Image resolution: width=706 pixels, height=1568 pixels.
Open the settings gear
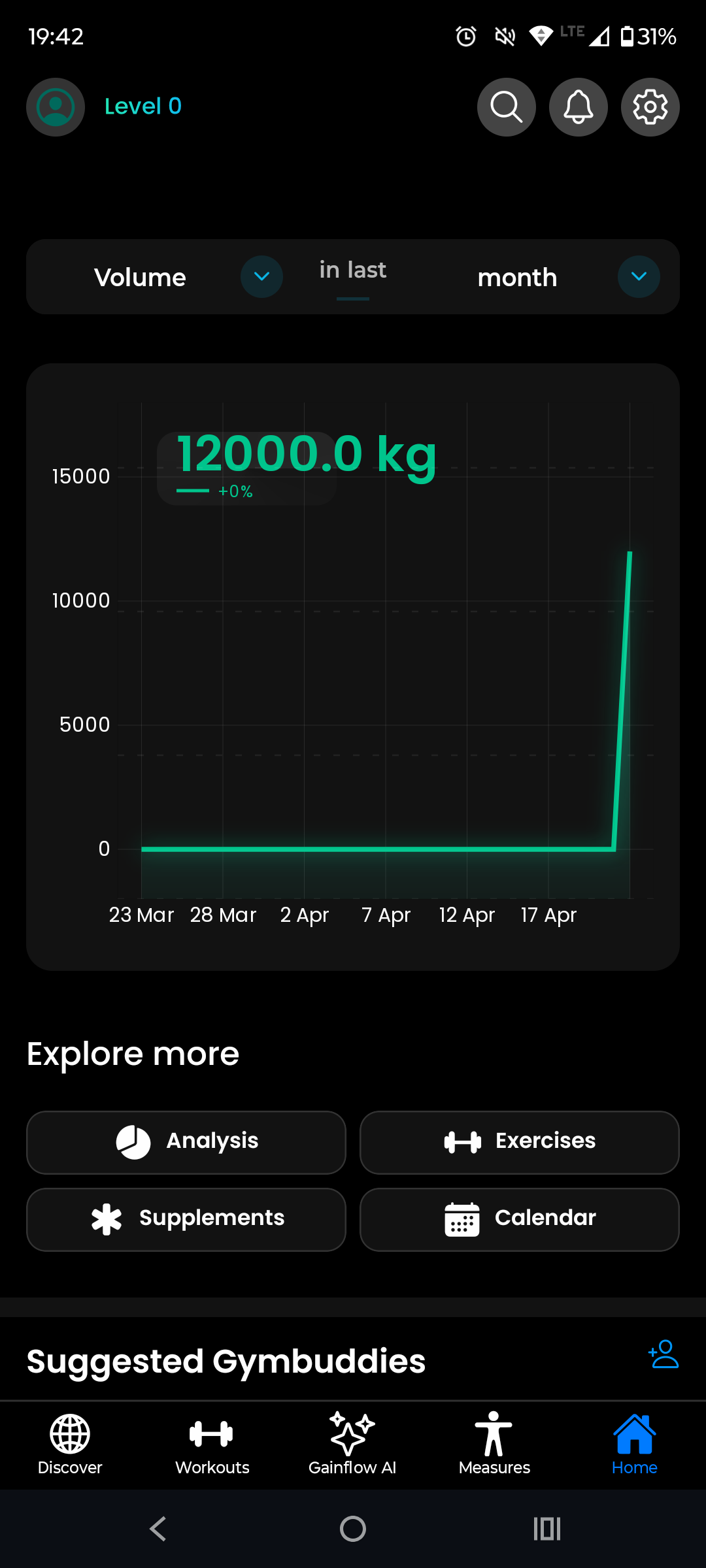pyautogui.click(x=650, y=107)
